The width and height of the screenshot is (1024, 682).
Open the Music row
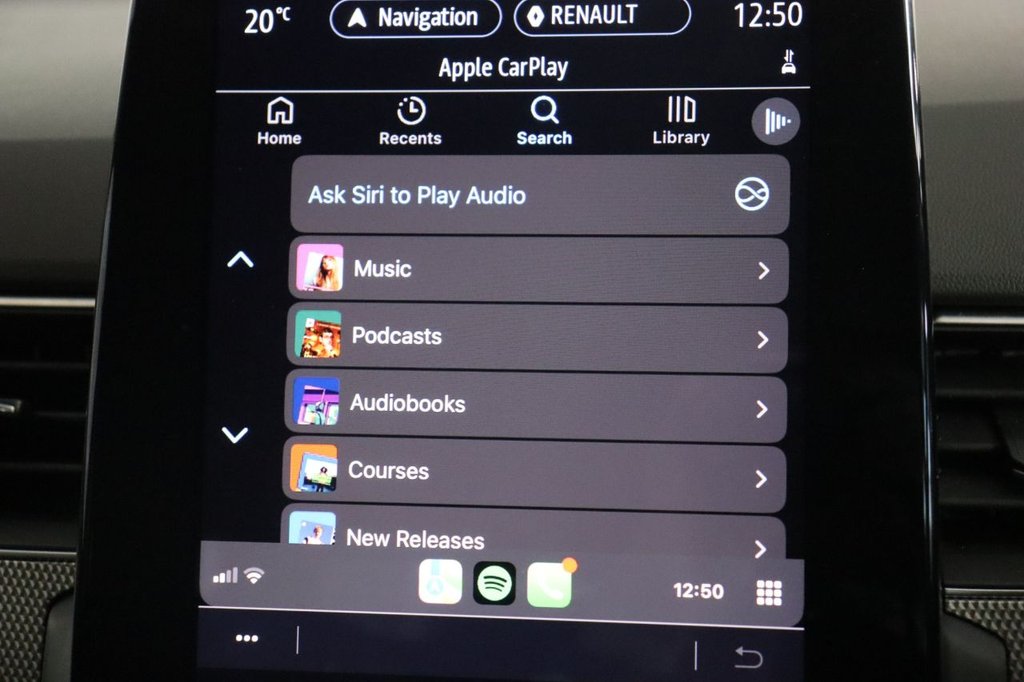click(538, 269)
